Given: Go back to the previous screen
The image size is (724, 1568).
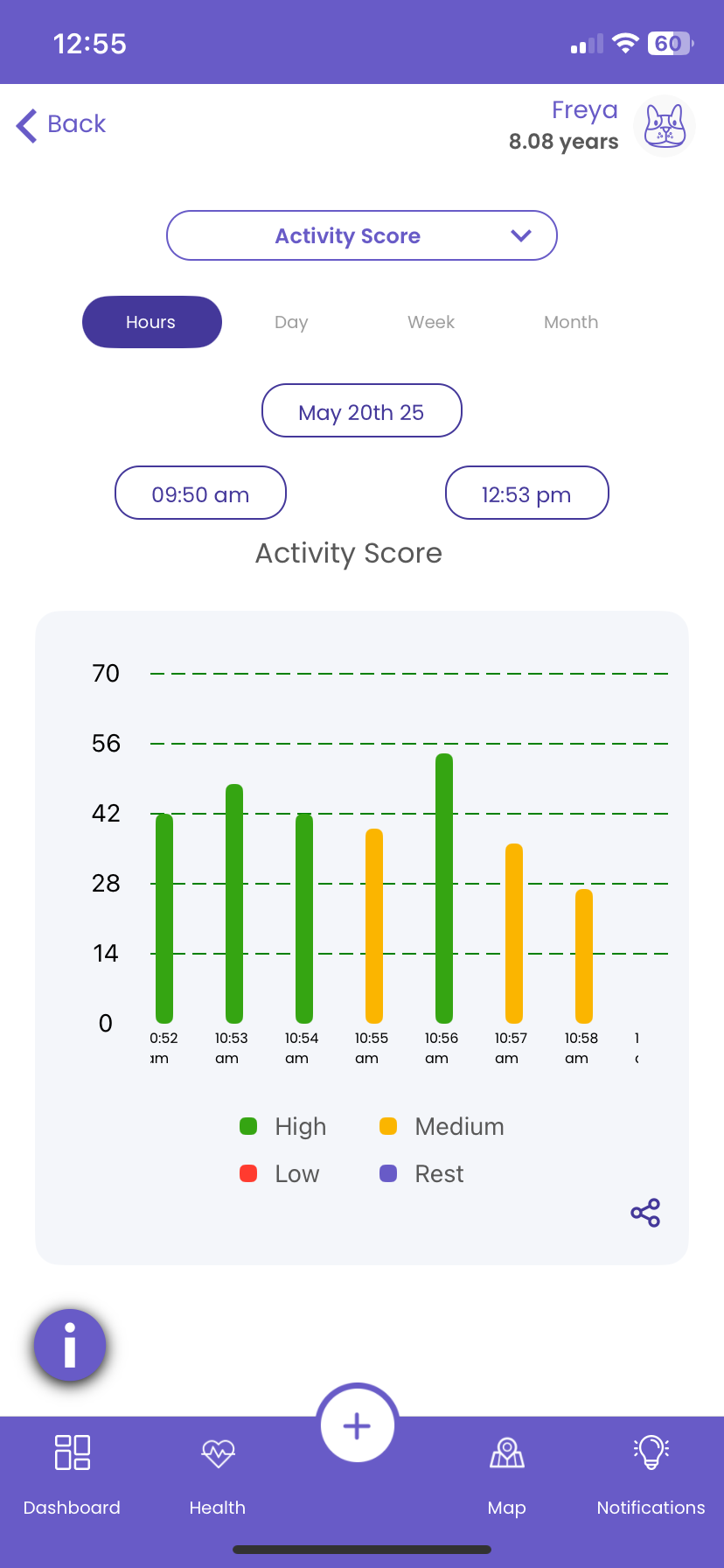Looking at the screenshot, I should [x=61, y=124].
